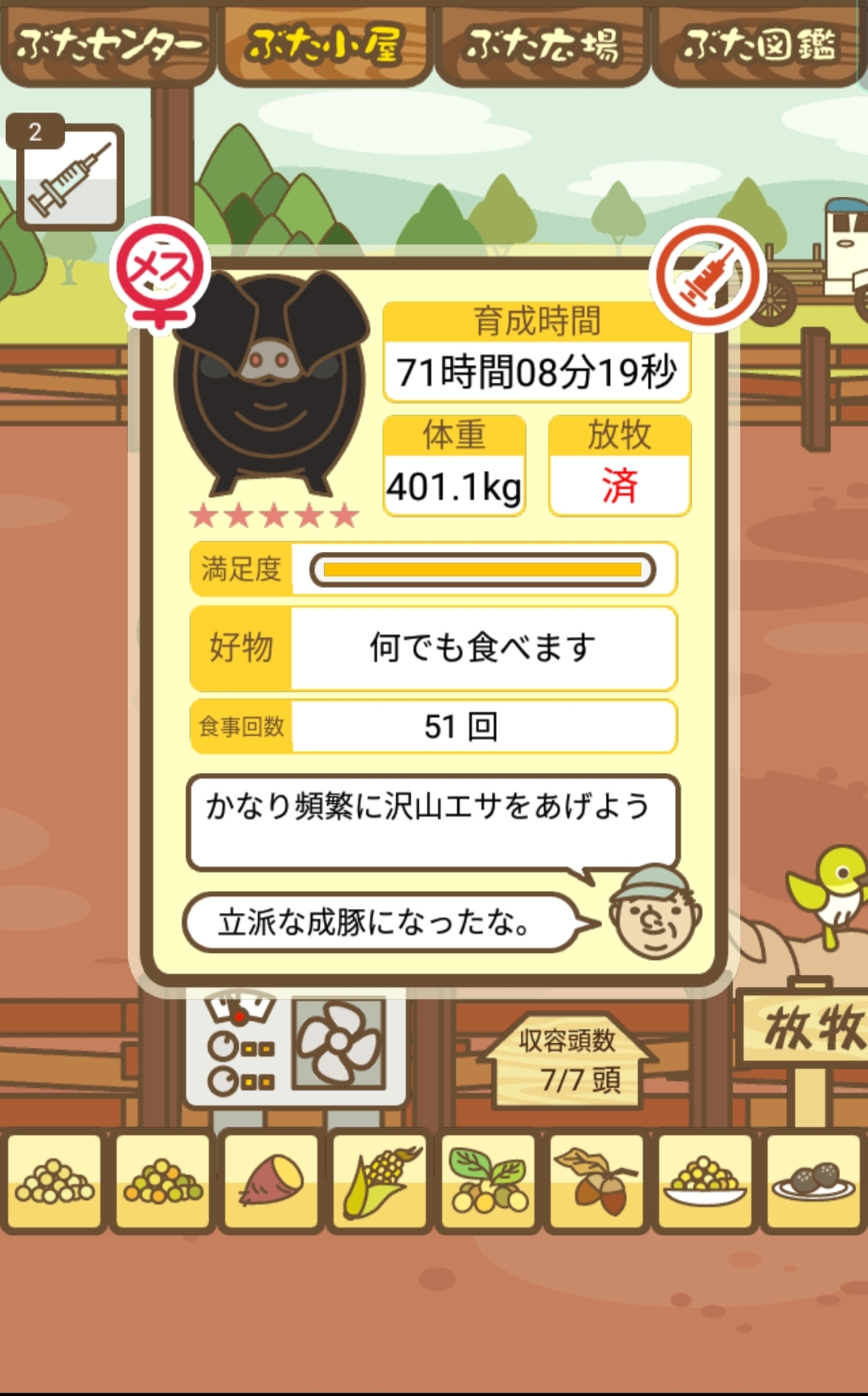
Task: Go to the ぶた広場 tab
Action: pyautogui.click(x=542, y=44)
